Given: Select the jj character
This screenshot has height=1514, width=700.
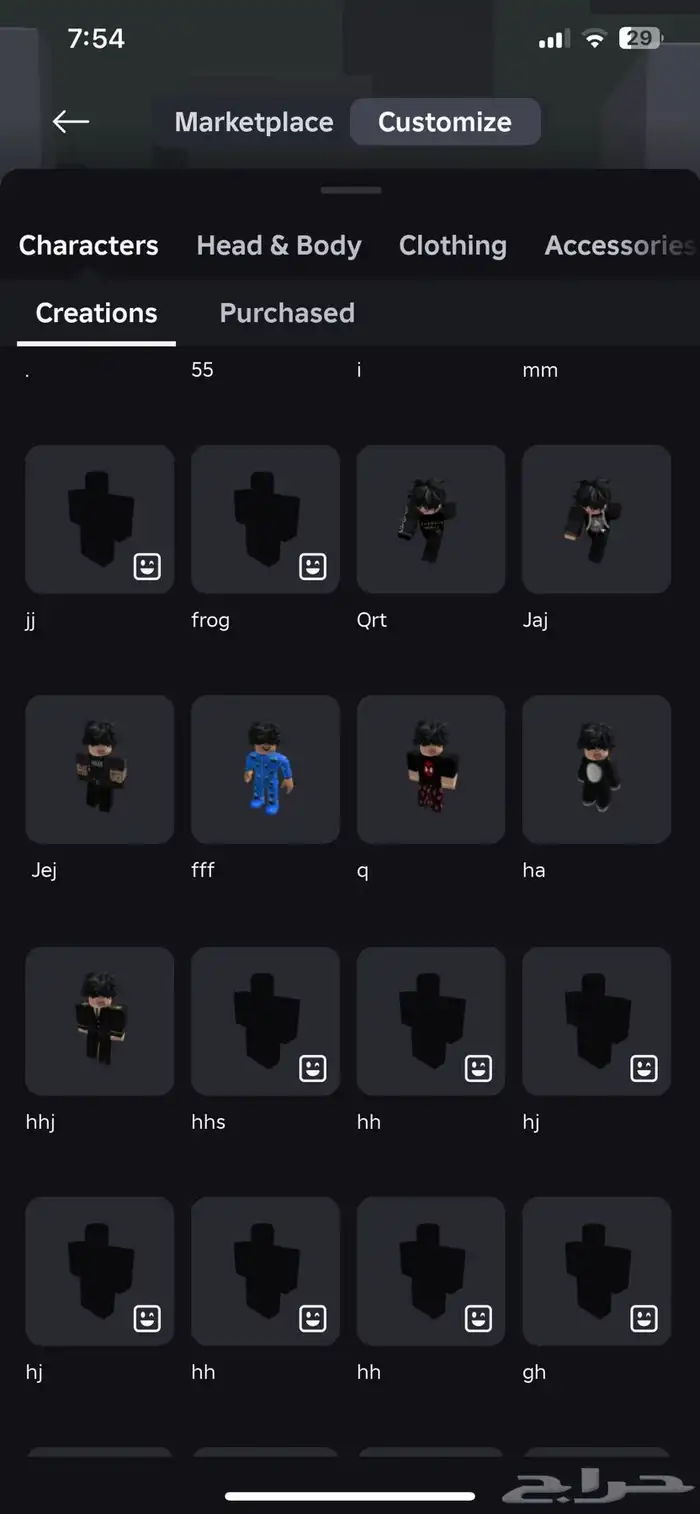Looking at the screenshot, I should pos(100,519).
